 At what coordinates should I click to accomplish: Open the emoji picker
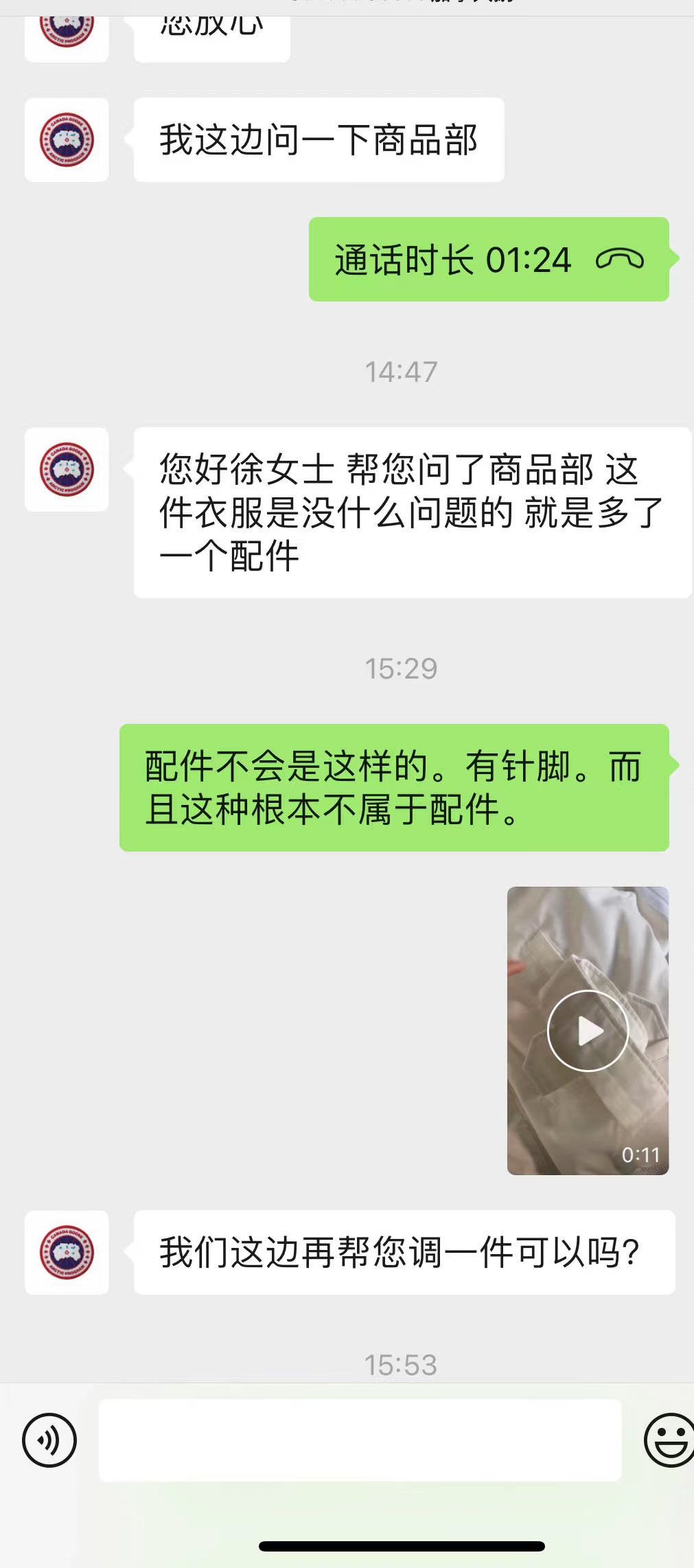(669, 1440)
